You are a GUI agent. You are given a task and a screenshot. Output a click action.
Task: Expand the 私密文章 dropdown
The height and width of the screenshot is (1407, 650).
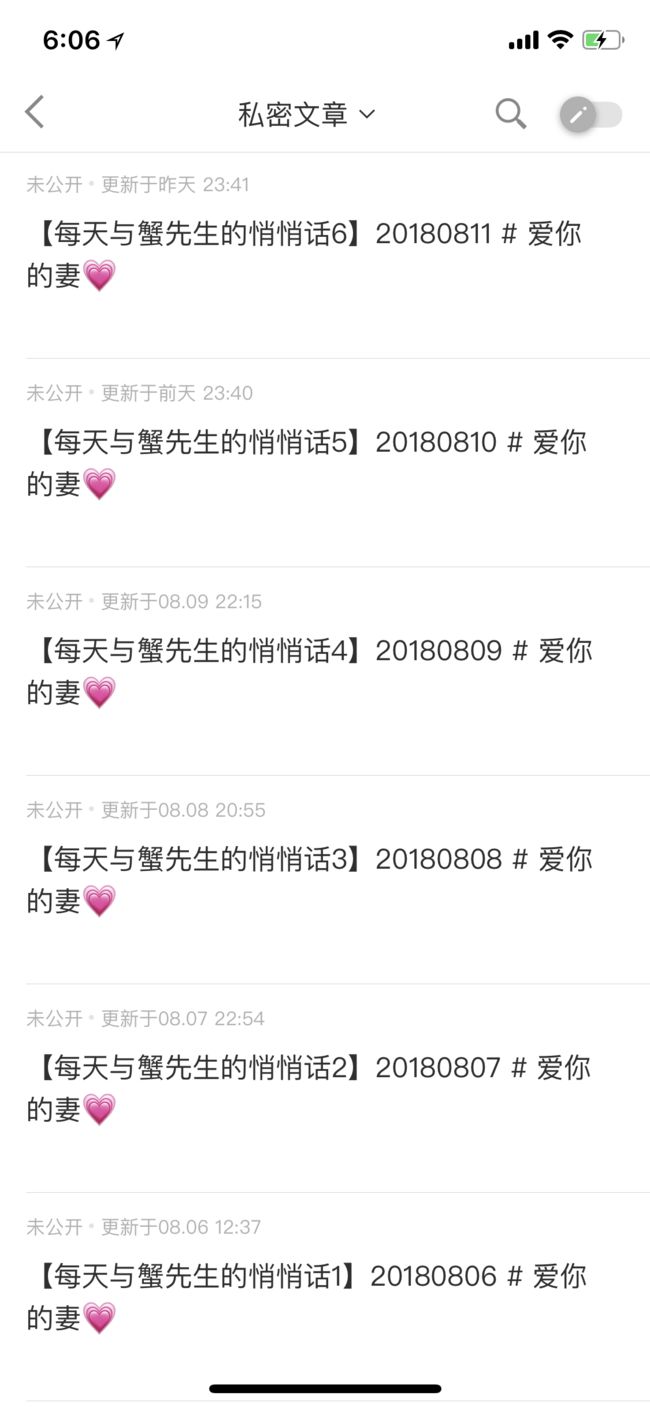click(x=306, y=114)
